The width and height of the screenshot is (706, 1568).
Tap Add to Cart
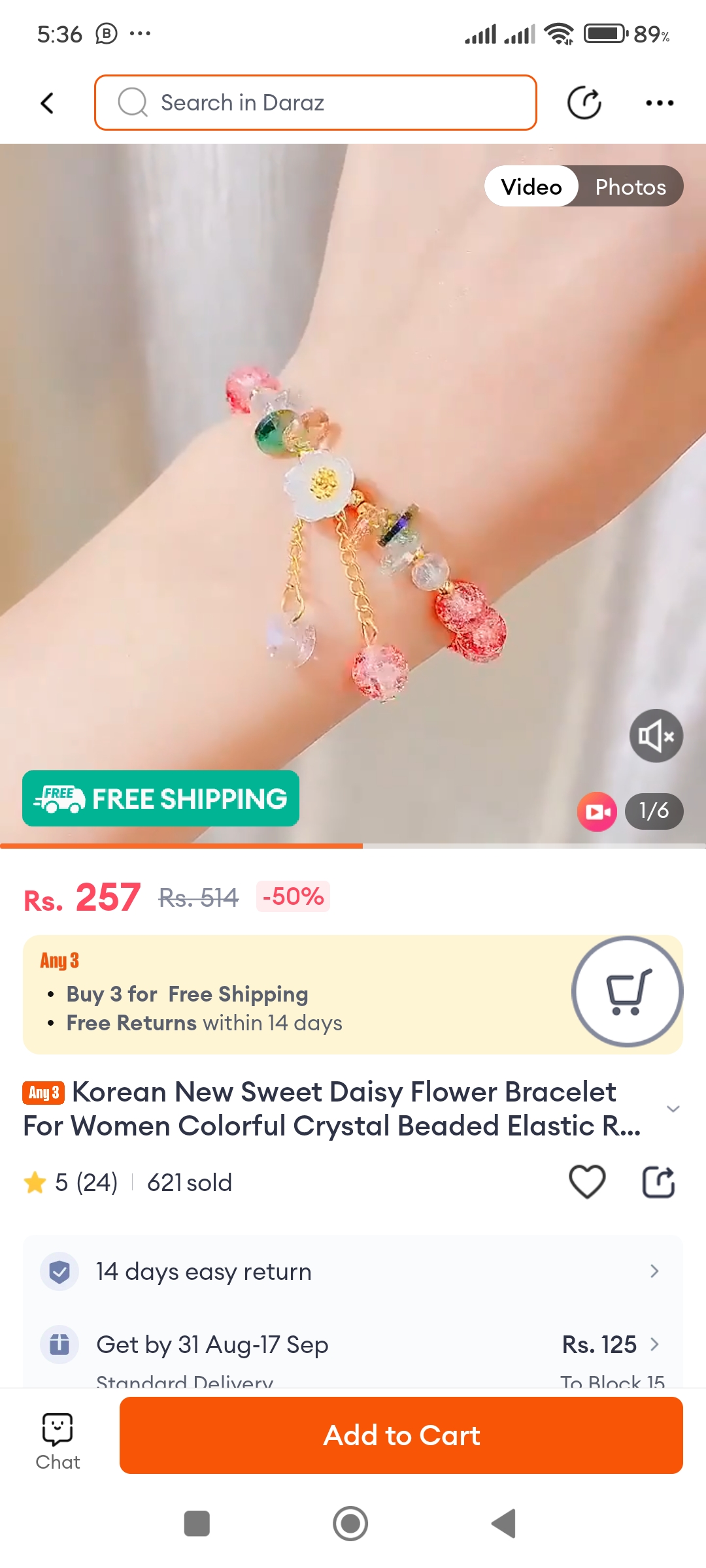401,1435
